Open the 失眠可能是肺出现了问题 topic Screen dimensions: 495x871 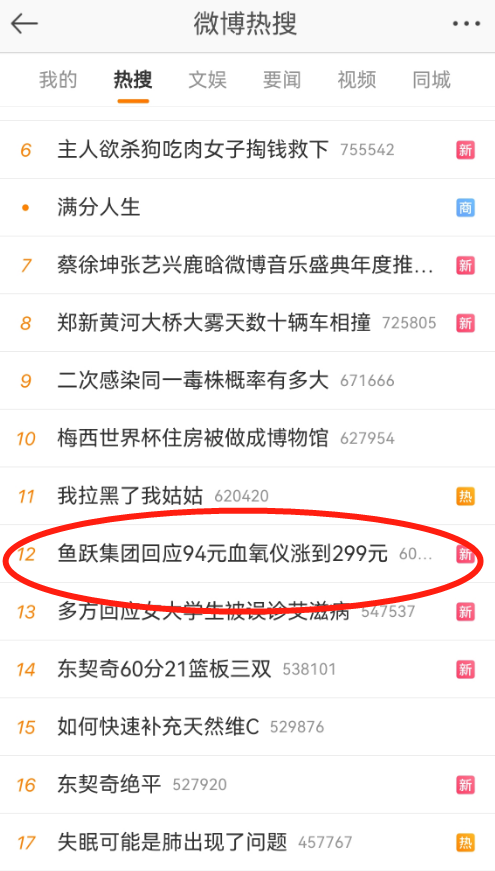click(247, 842)
